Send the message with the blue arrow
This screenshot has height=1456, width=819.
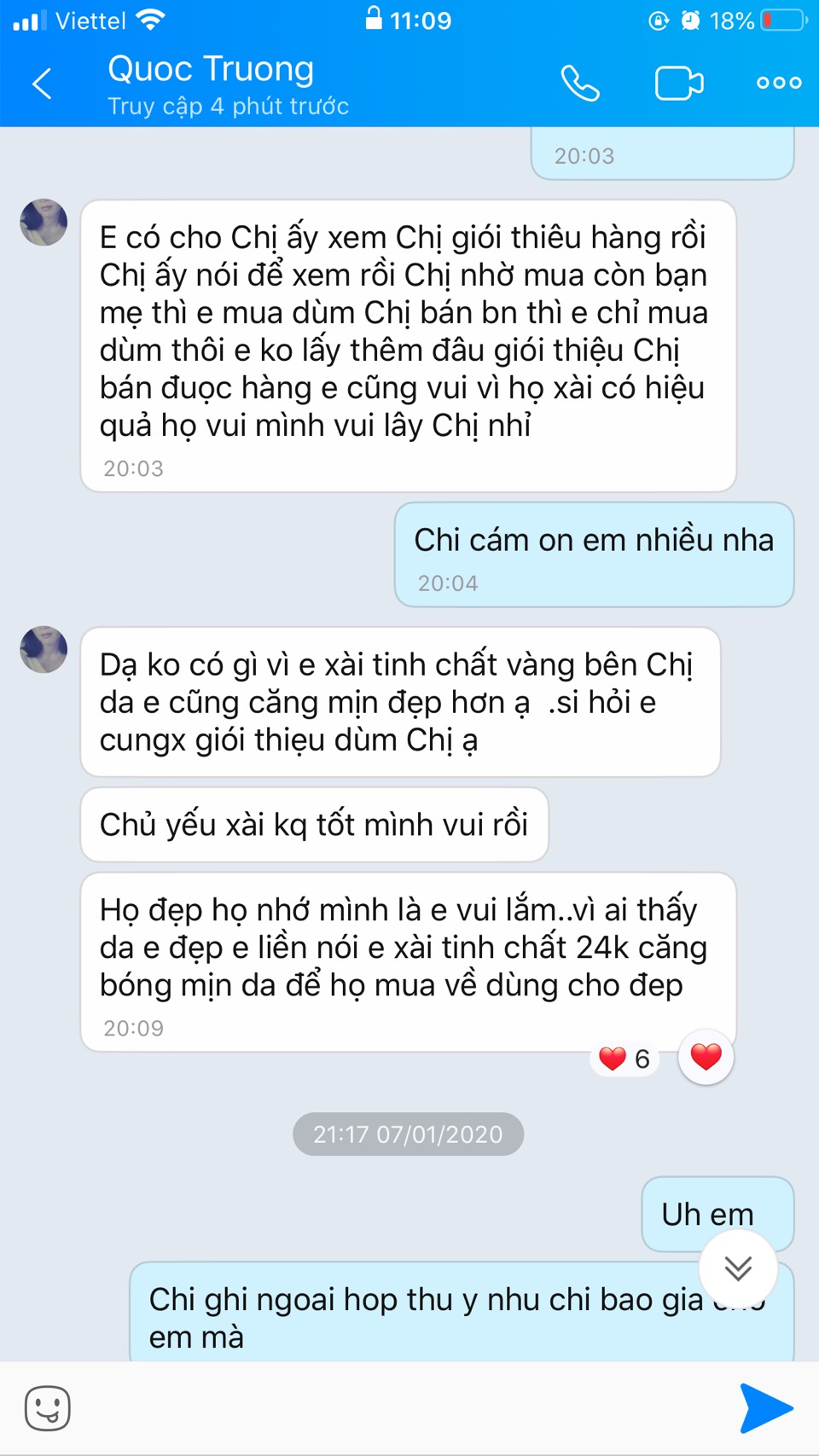click(765, 1408)
